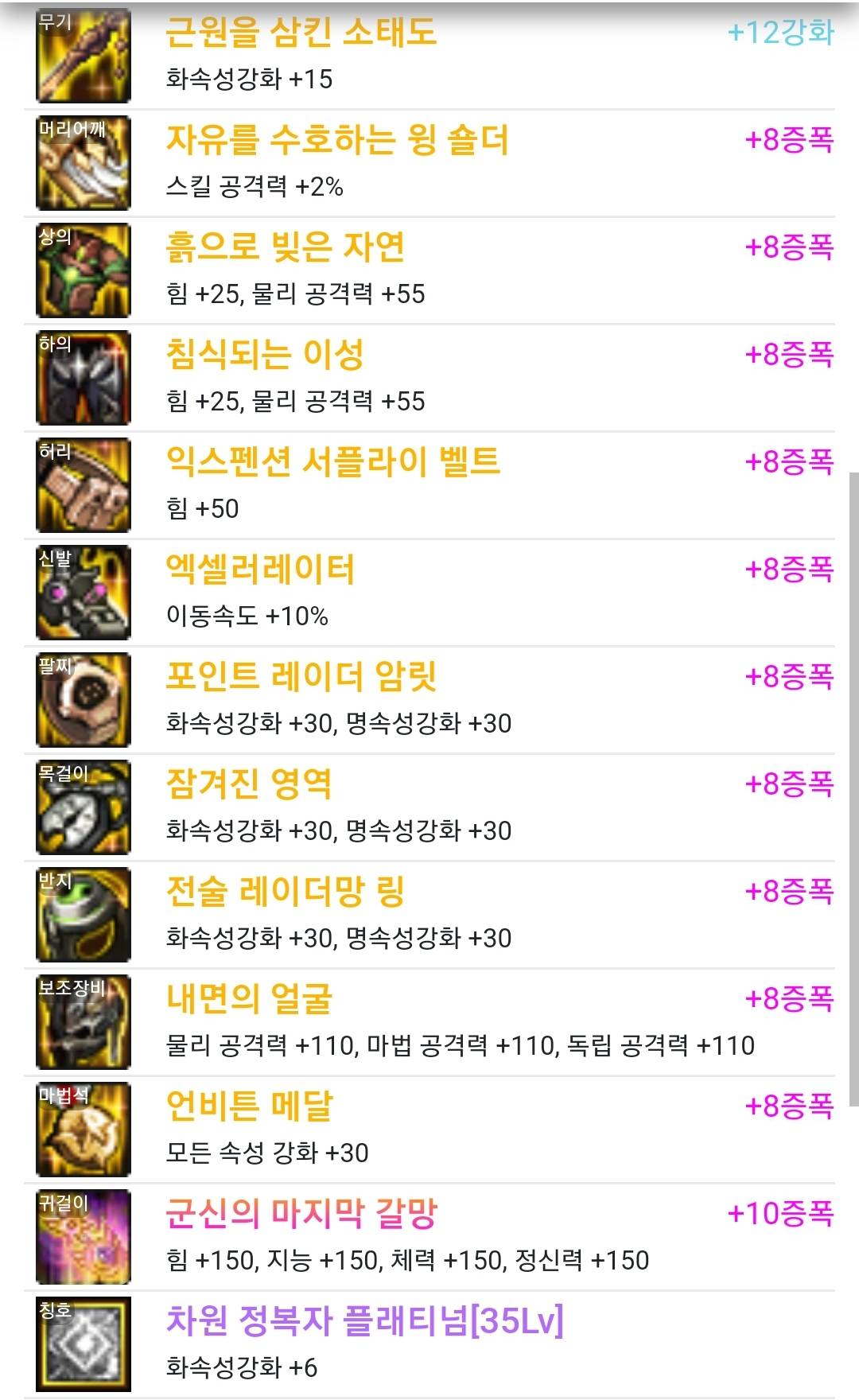
Task: View 침식되는 이성 bottom armor details
Action: point(265,356)
